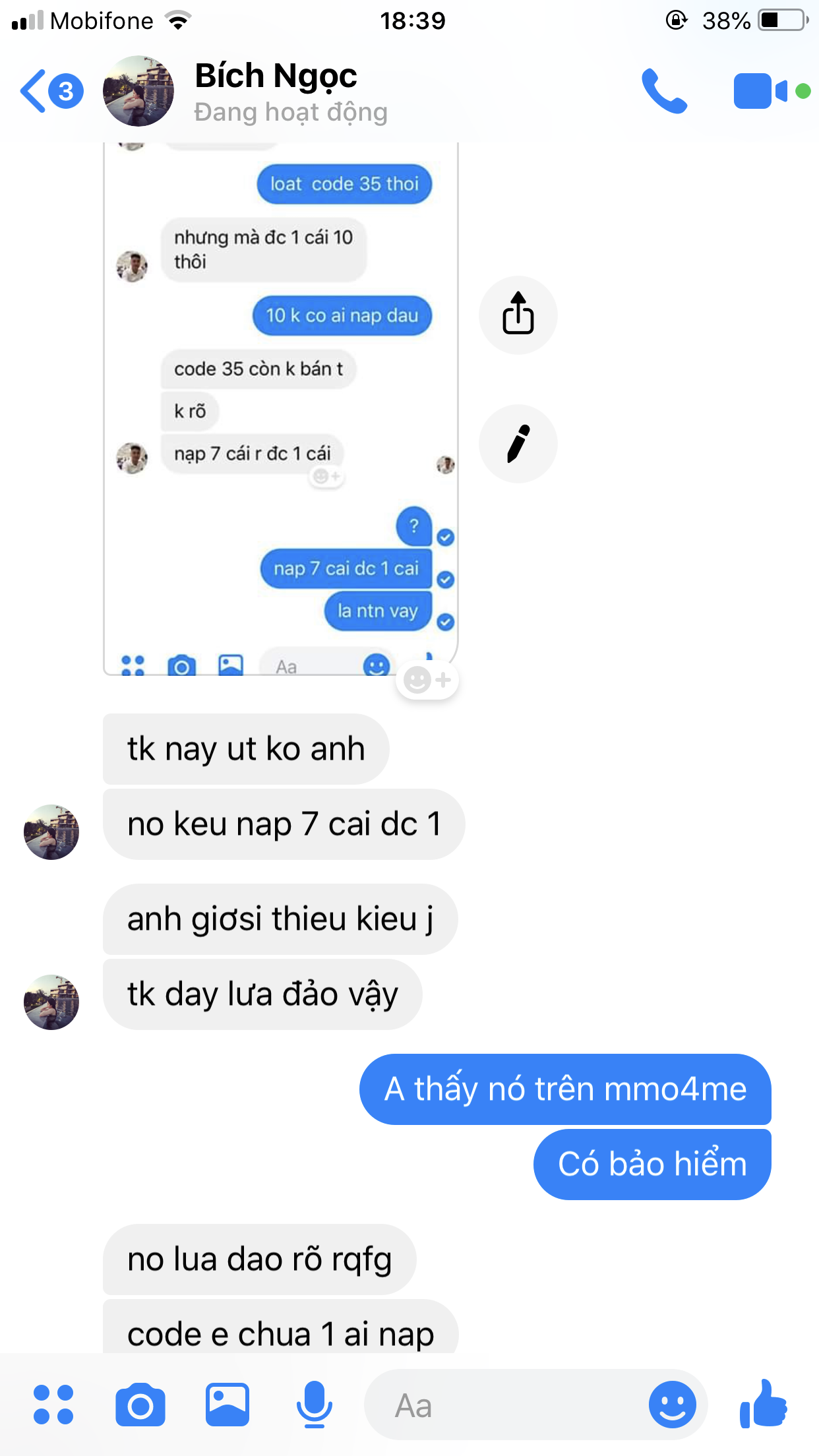Viewport: 819px width, 1456px height.
Task: Share the screenshot image
Action: pyautogui.click(x=518, y=315)
